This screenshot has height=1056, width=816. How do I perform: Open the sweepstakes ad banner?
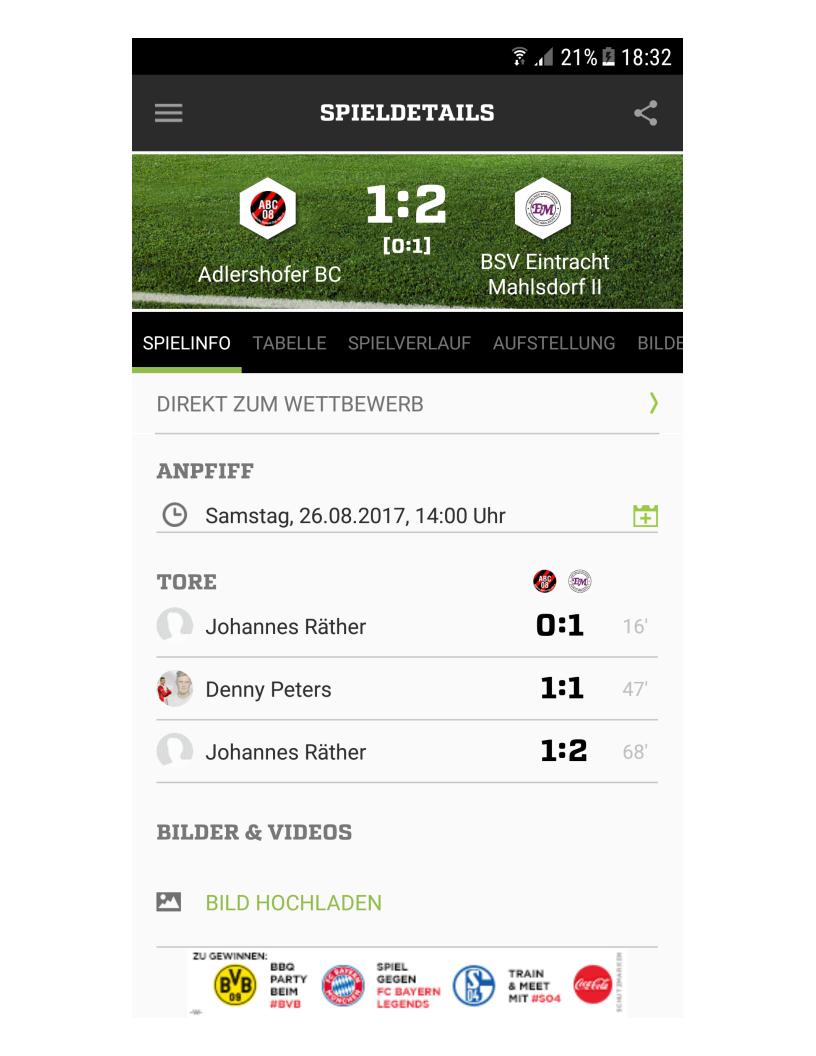click(407, 984)
